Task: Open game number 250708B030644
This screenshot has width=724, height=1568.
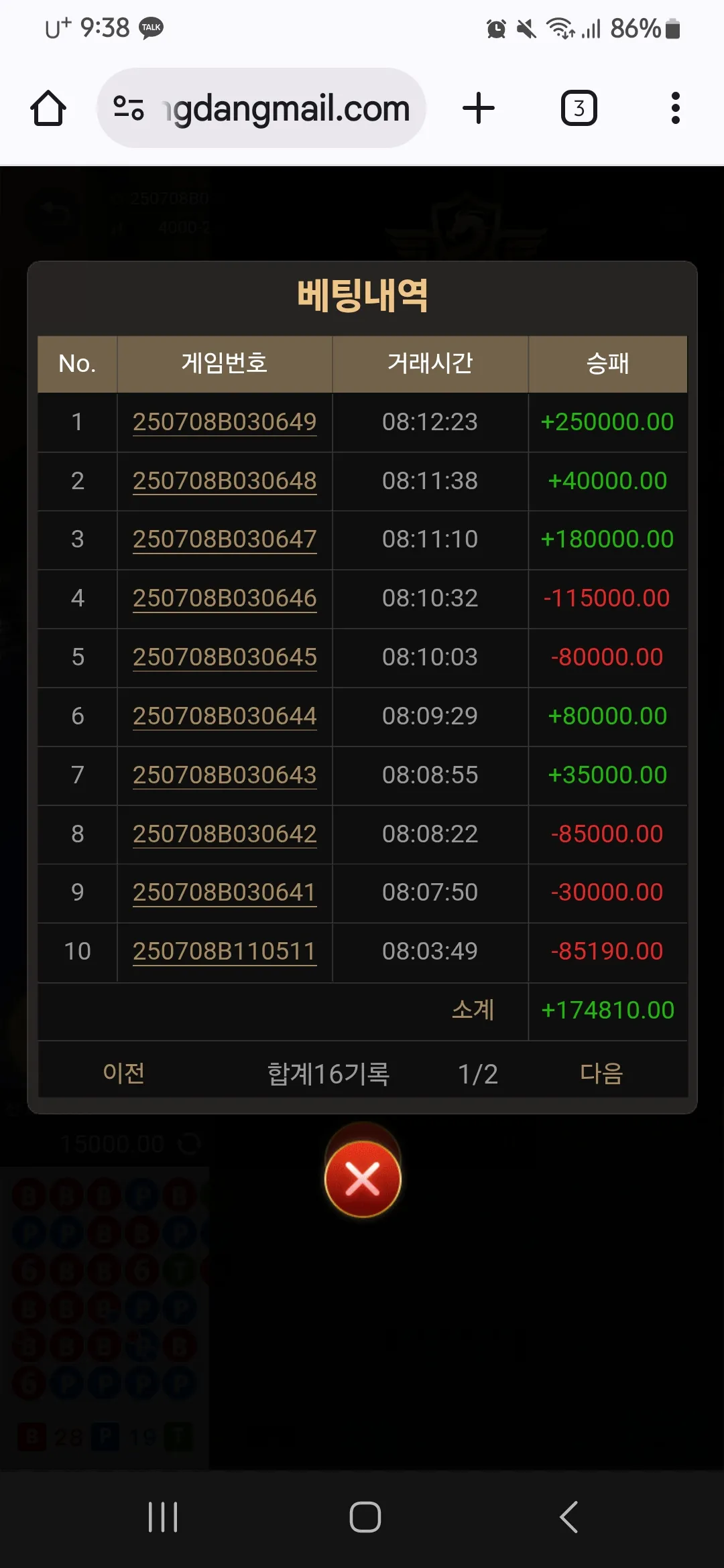Action: pyautogui.click(x=225, y=716)
